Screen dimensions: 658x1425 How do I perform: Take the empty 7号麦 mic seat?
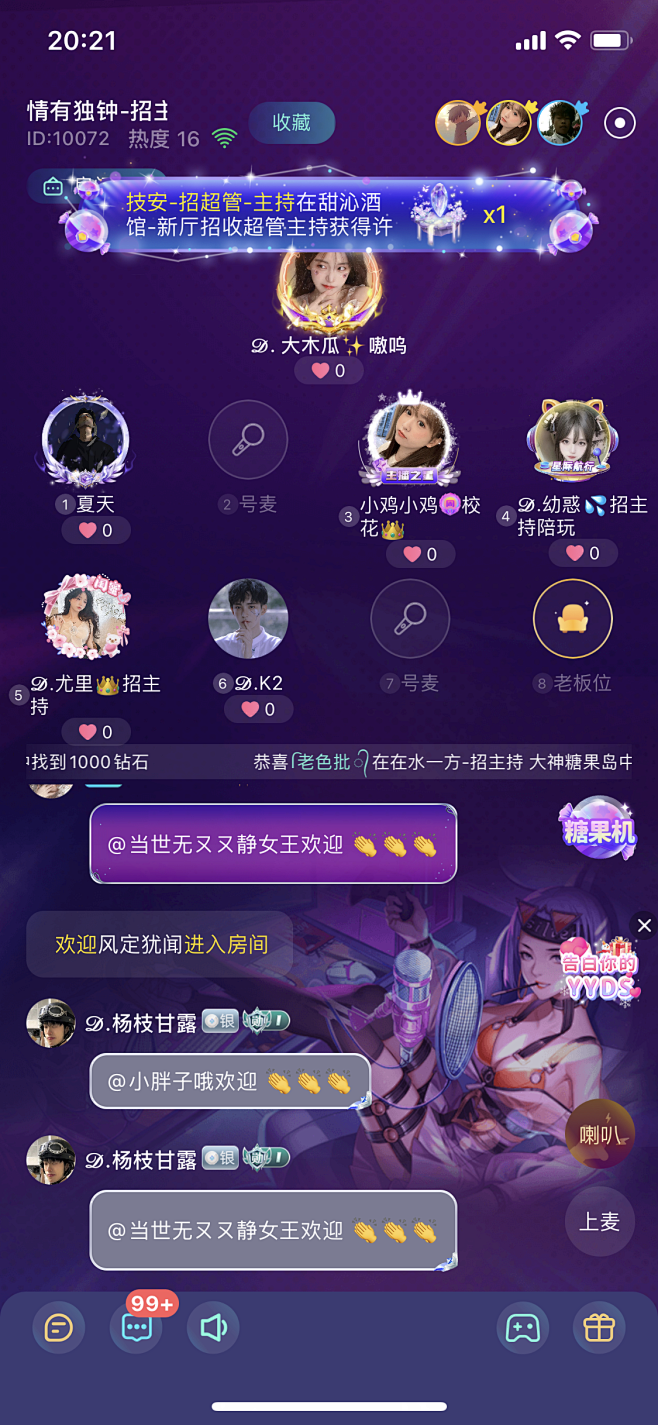[x=410, y=619]
